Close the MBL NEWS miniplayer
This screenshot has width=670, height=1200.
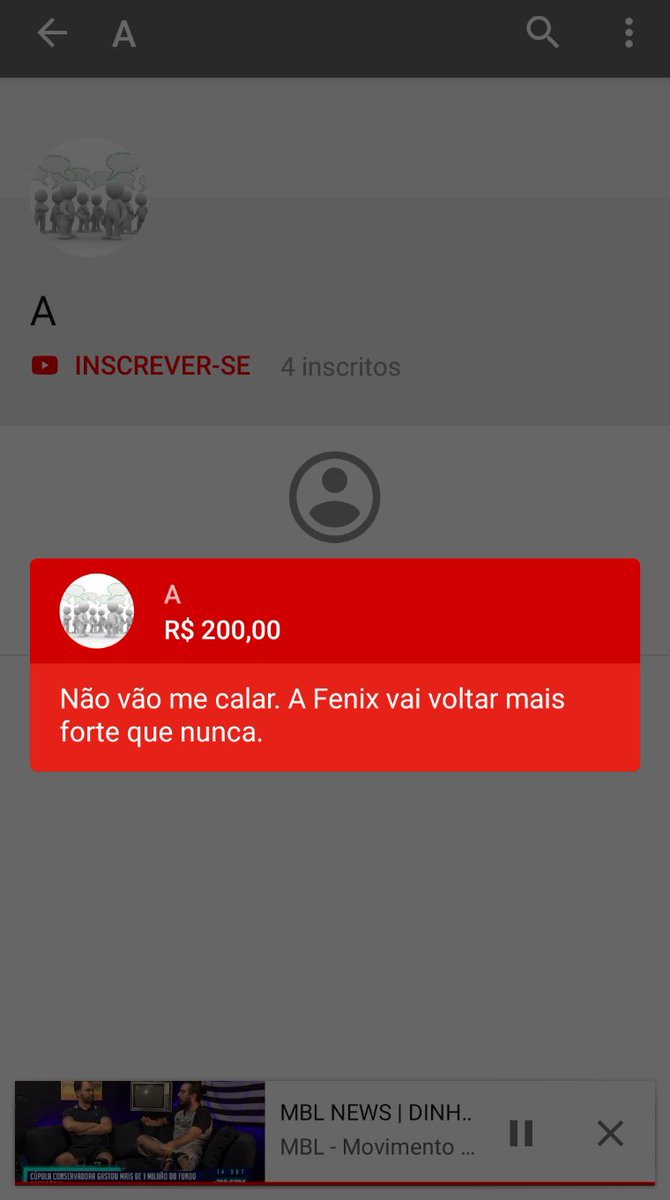pyautogui.click(x=610, y=1133)
